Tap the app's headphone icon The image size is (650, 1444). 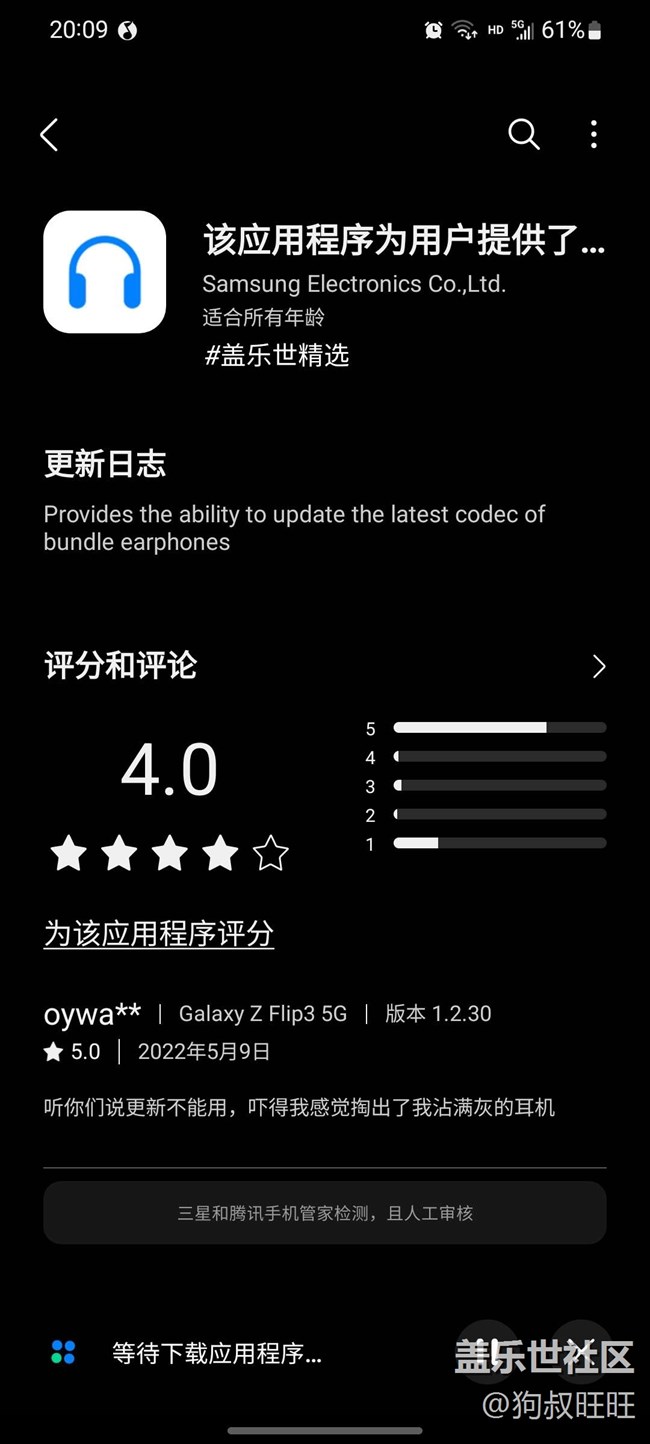[105, 272]
